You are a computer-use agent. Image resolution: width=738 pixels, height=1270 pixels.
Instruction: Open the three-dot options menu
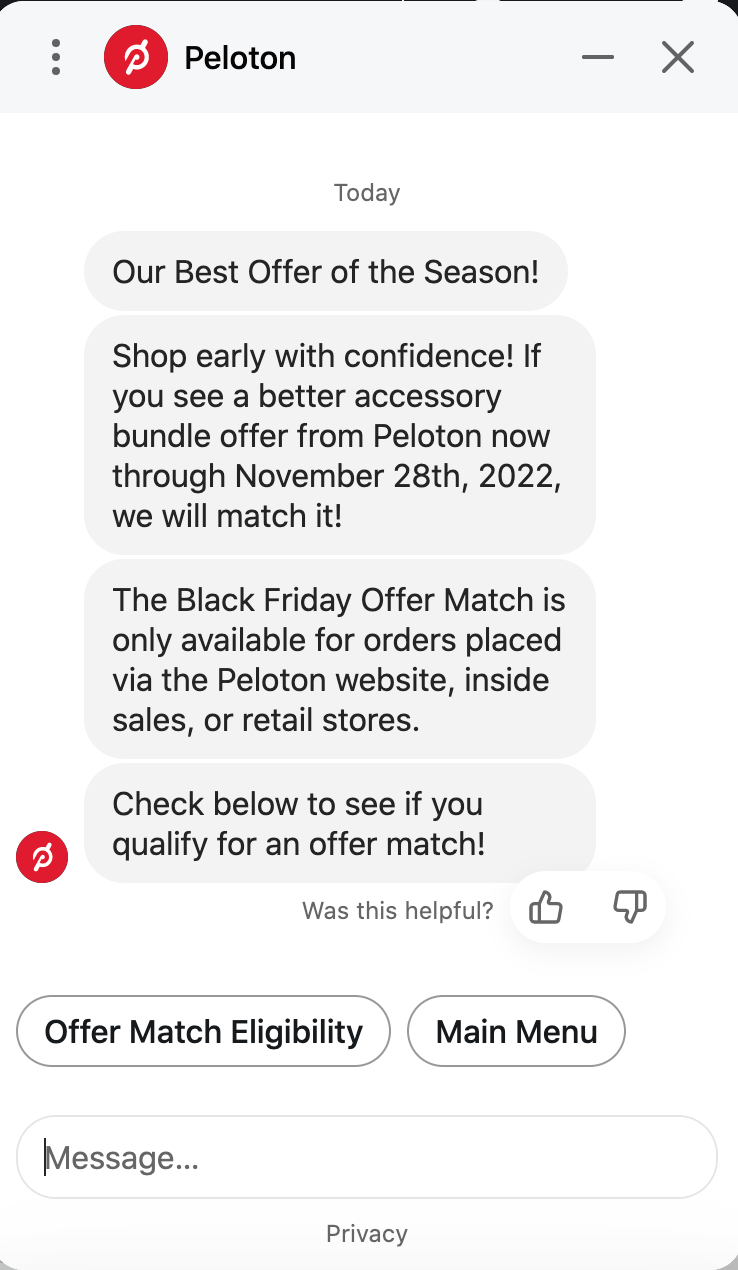tap(56, 57)
